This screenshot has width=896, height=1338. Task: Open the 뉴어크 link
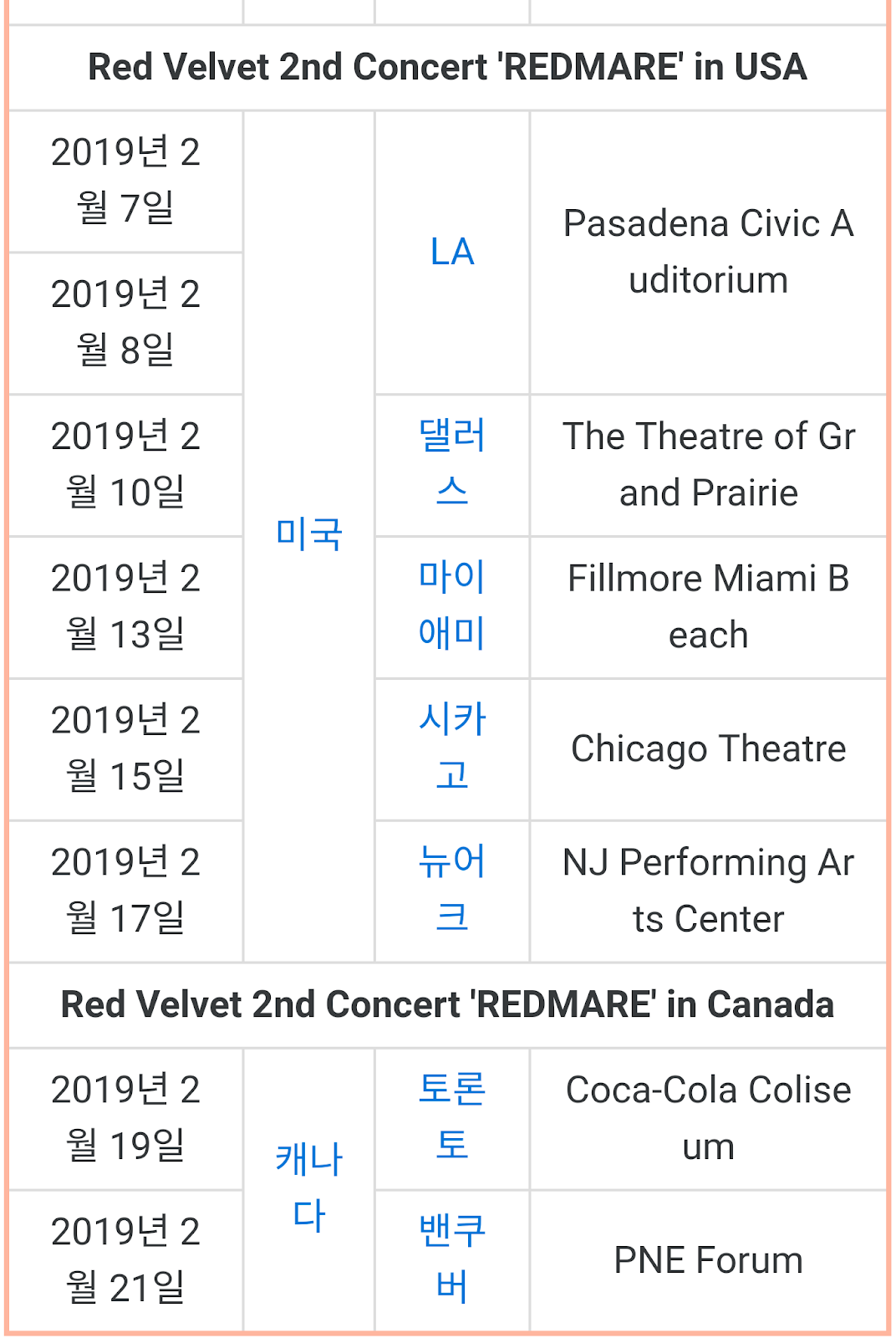452,862
